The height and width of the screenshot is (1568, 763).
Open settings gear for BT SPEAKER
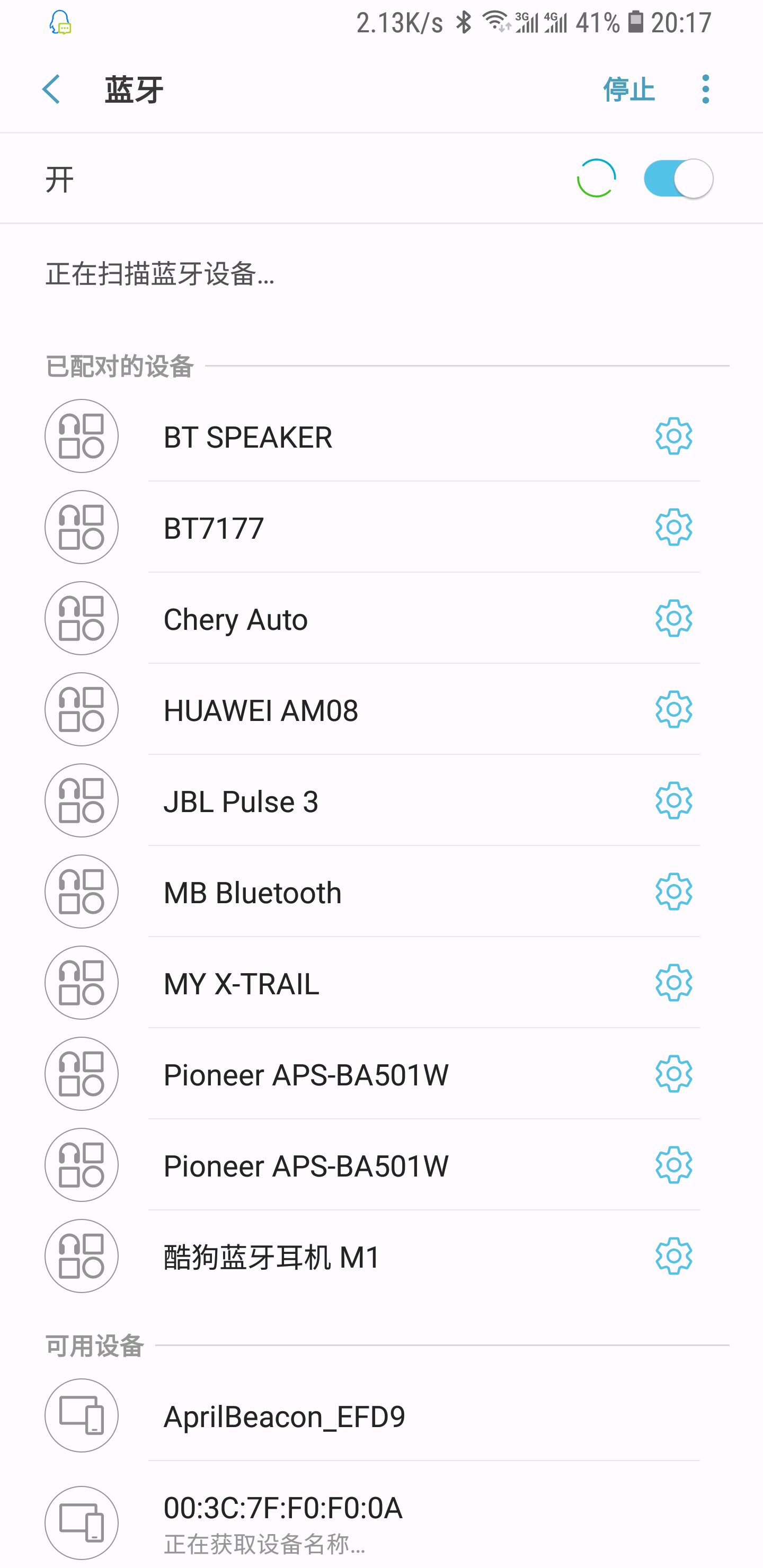(673, 436)
